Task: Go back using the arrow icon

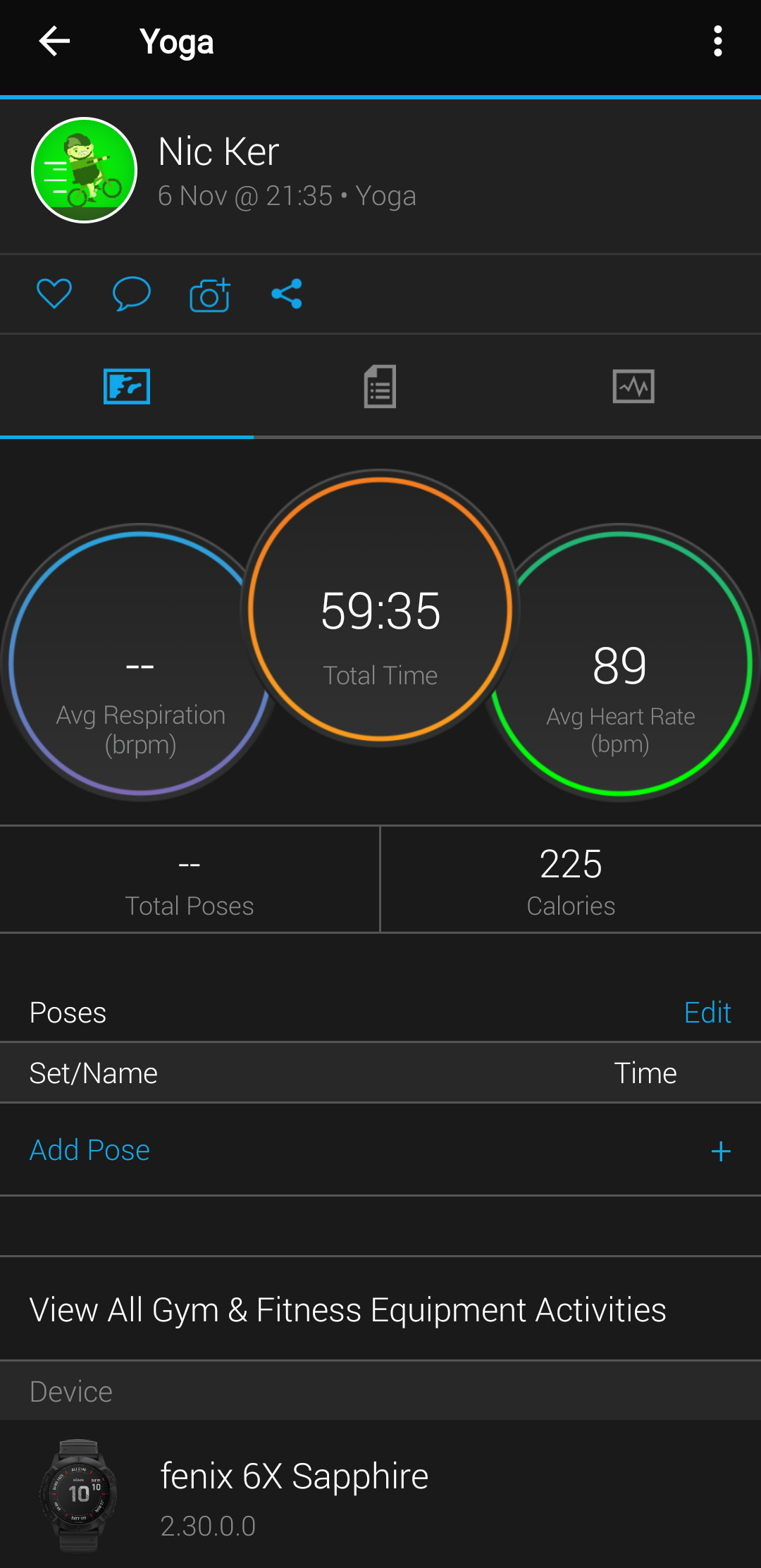Action: pos(54,42)
